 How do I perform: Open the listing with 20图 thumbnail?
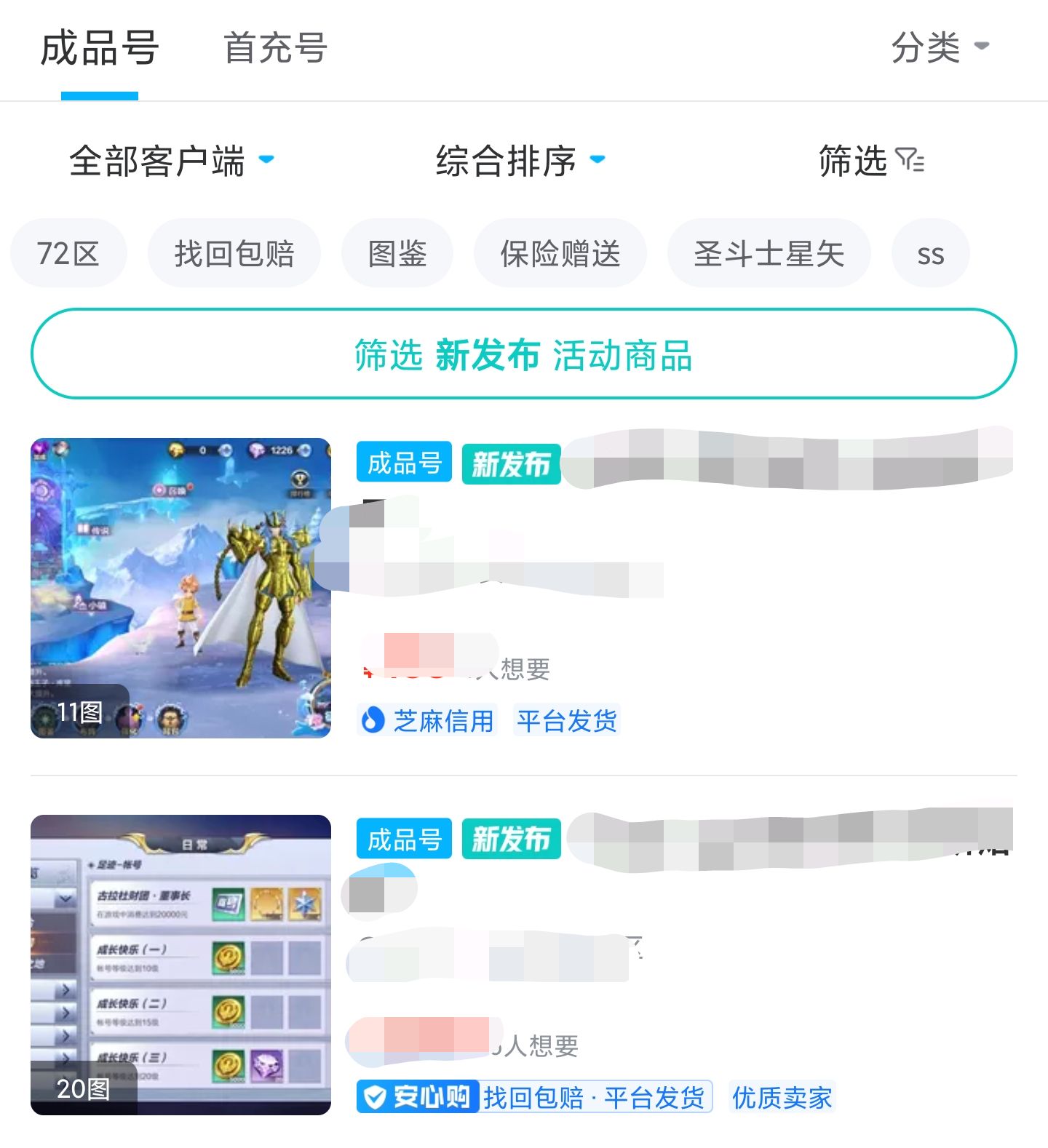[180, 965]
